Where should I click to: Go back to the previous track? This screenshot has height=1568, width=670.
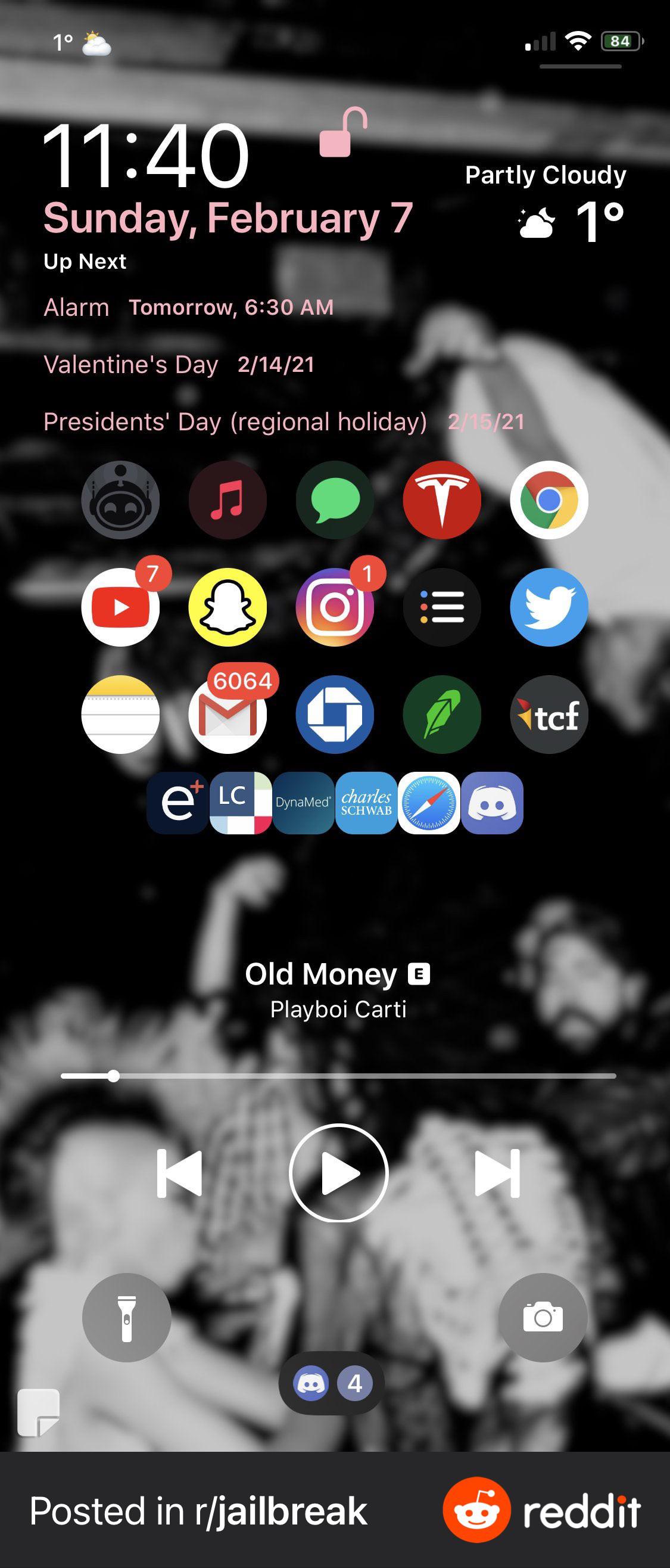179,1172
